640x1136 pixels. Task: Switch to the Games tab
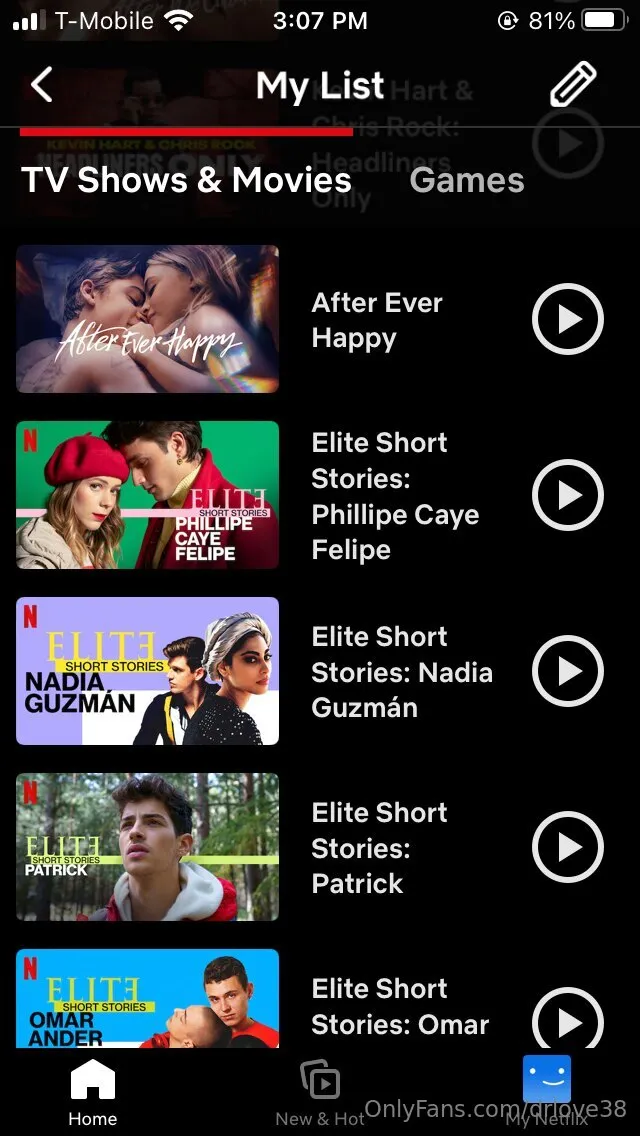(466, 180)
